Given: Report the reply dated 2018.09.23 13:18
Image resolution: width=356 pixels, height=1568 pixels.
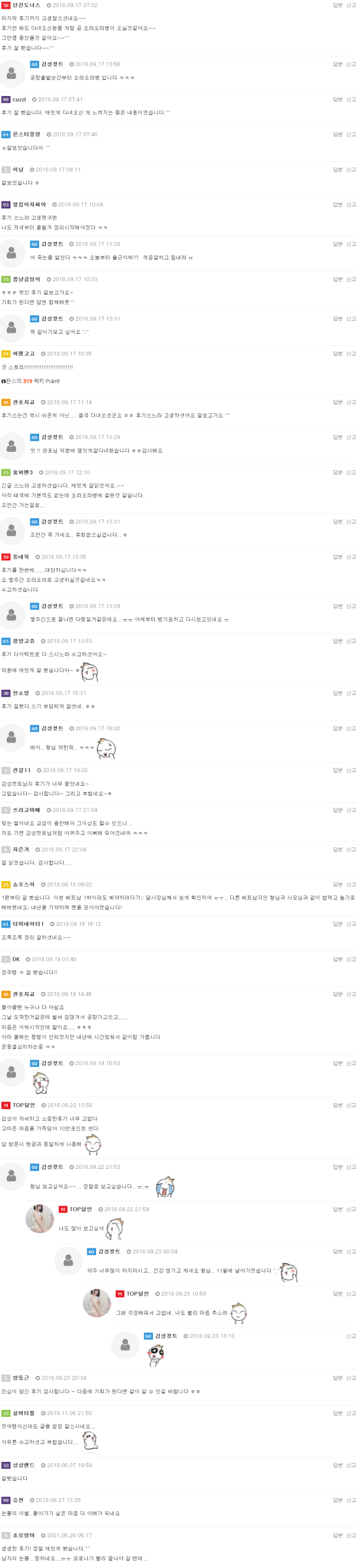Looking at the screenshot, I should tap(351, 1336).
